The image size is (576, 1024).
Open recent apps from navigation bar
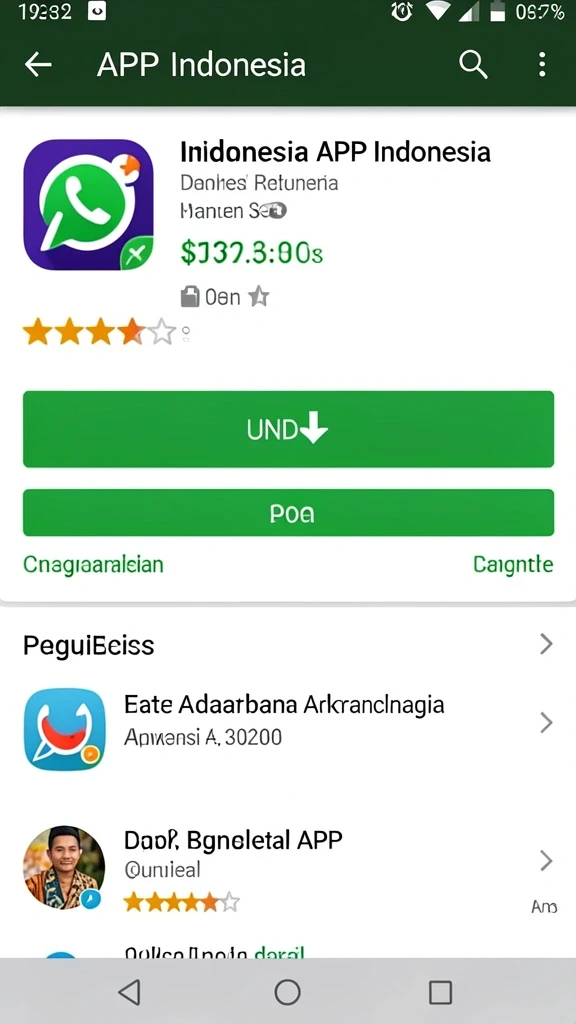[440, 992]
